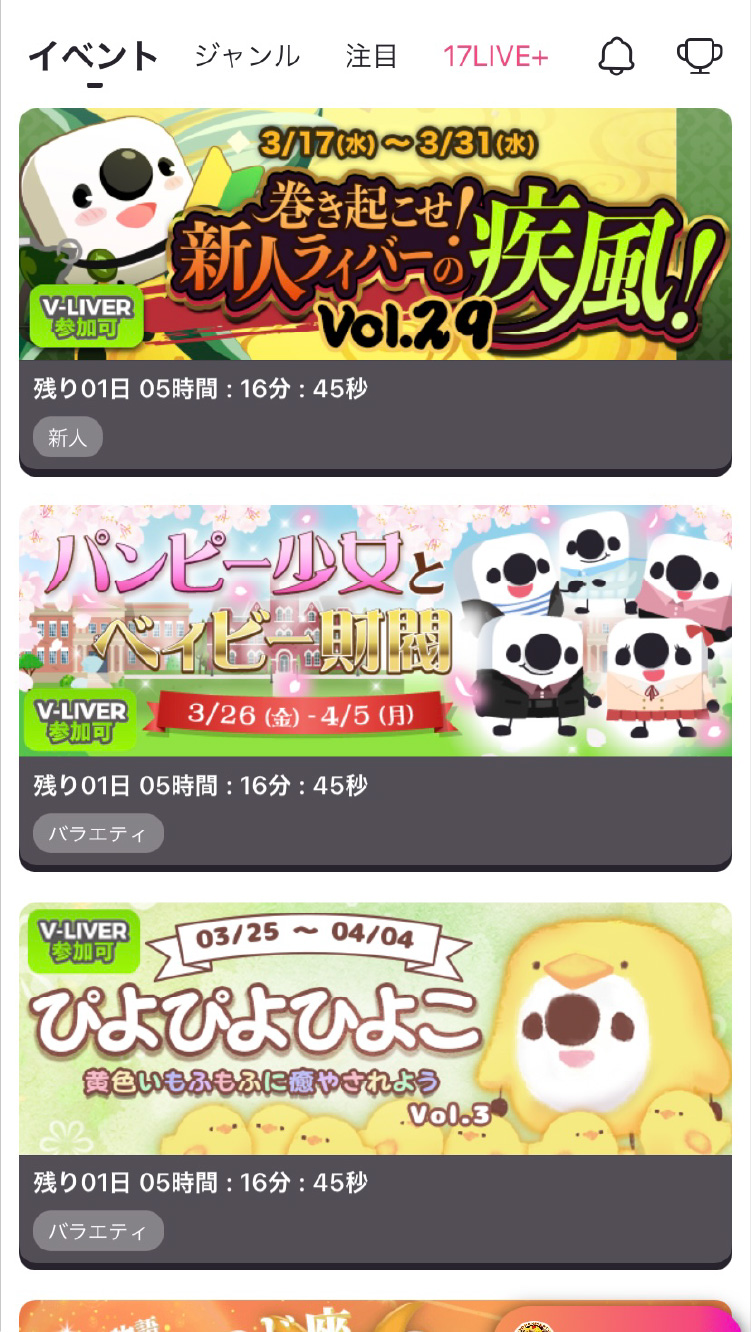Switch to the ジャンル tab
Viewport: 751px width, 1332px height.
coord(247,56)
